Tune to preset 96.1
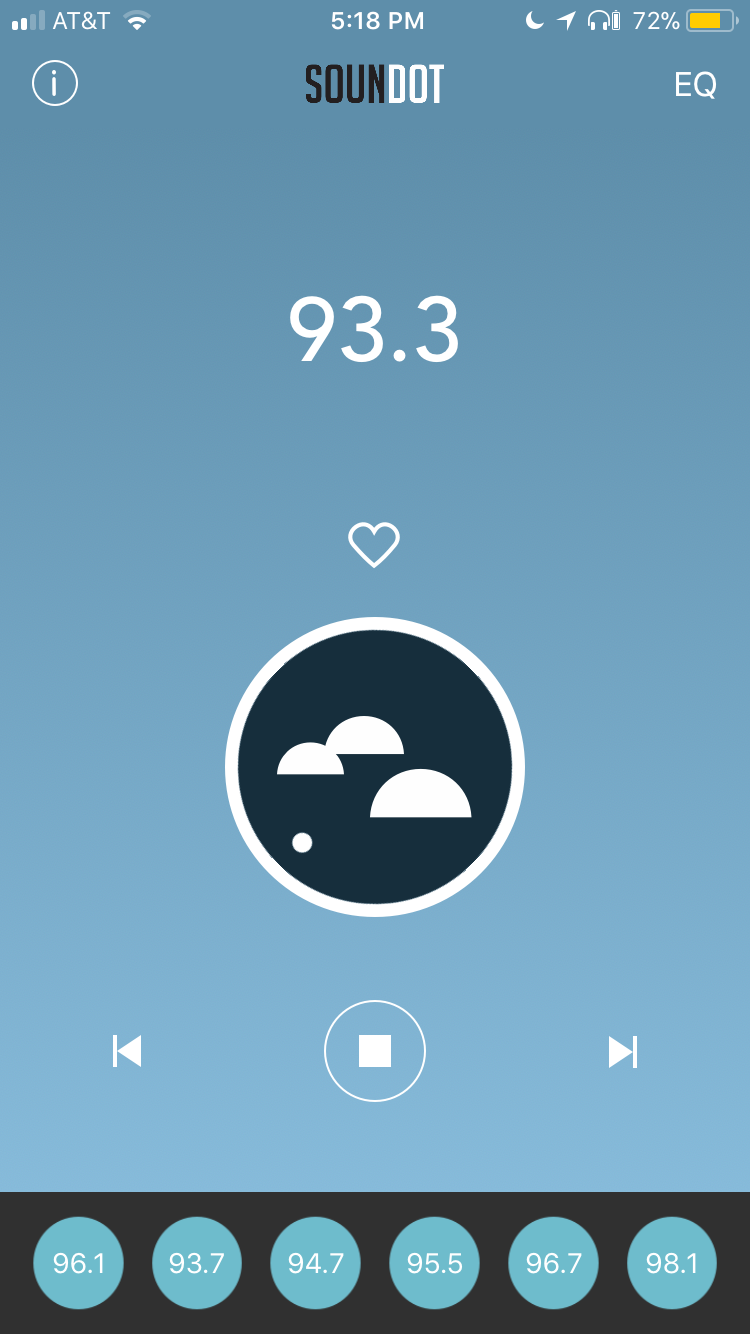Viewport: 750px width, 1334px height. point(79,1264)
